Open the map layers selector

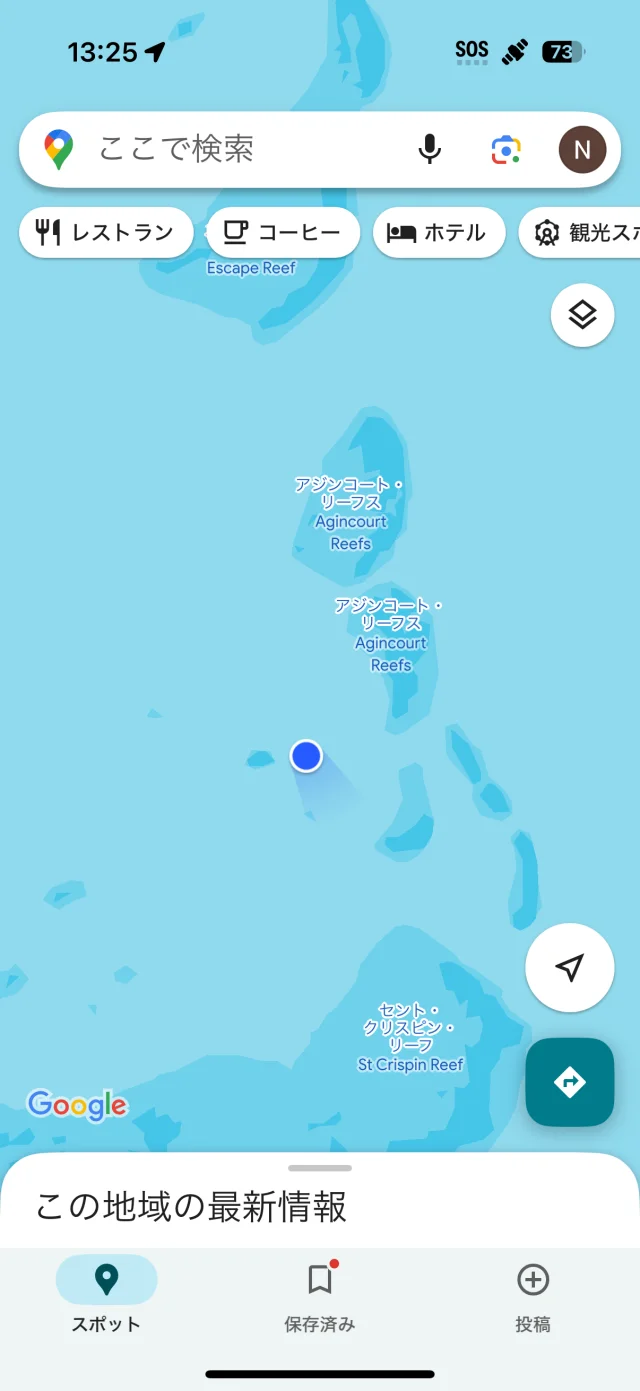point(582,315)
